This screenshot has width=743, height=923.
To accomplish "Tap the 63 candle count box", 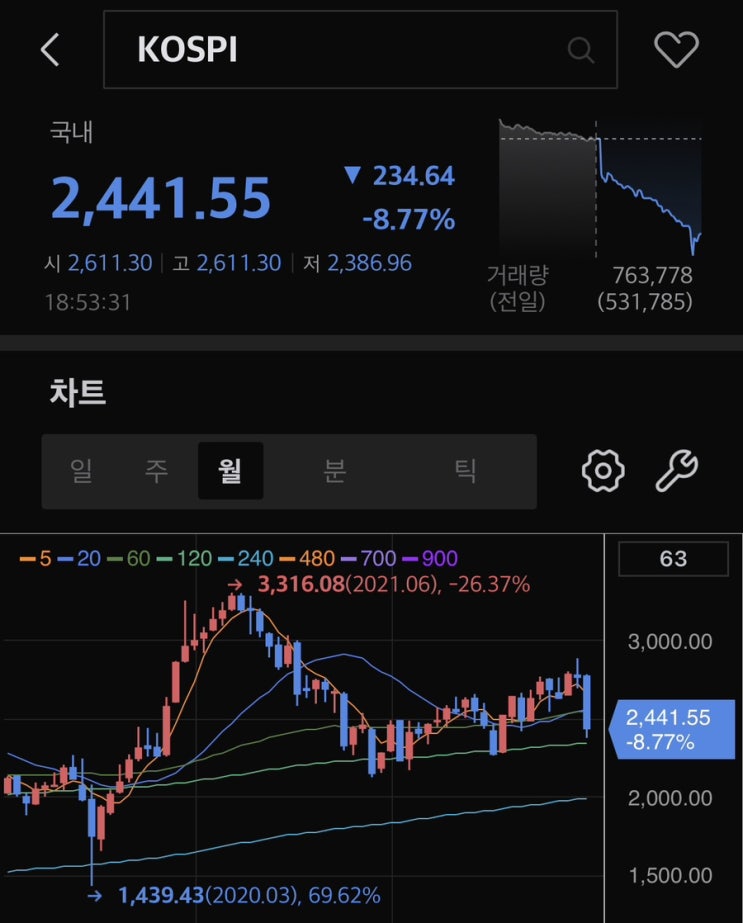I will [673, 558].
